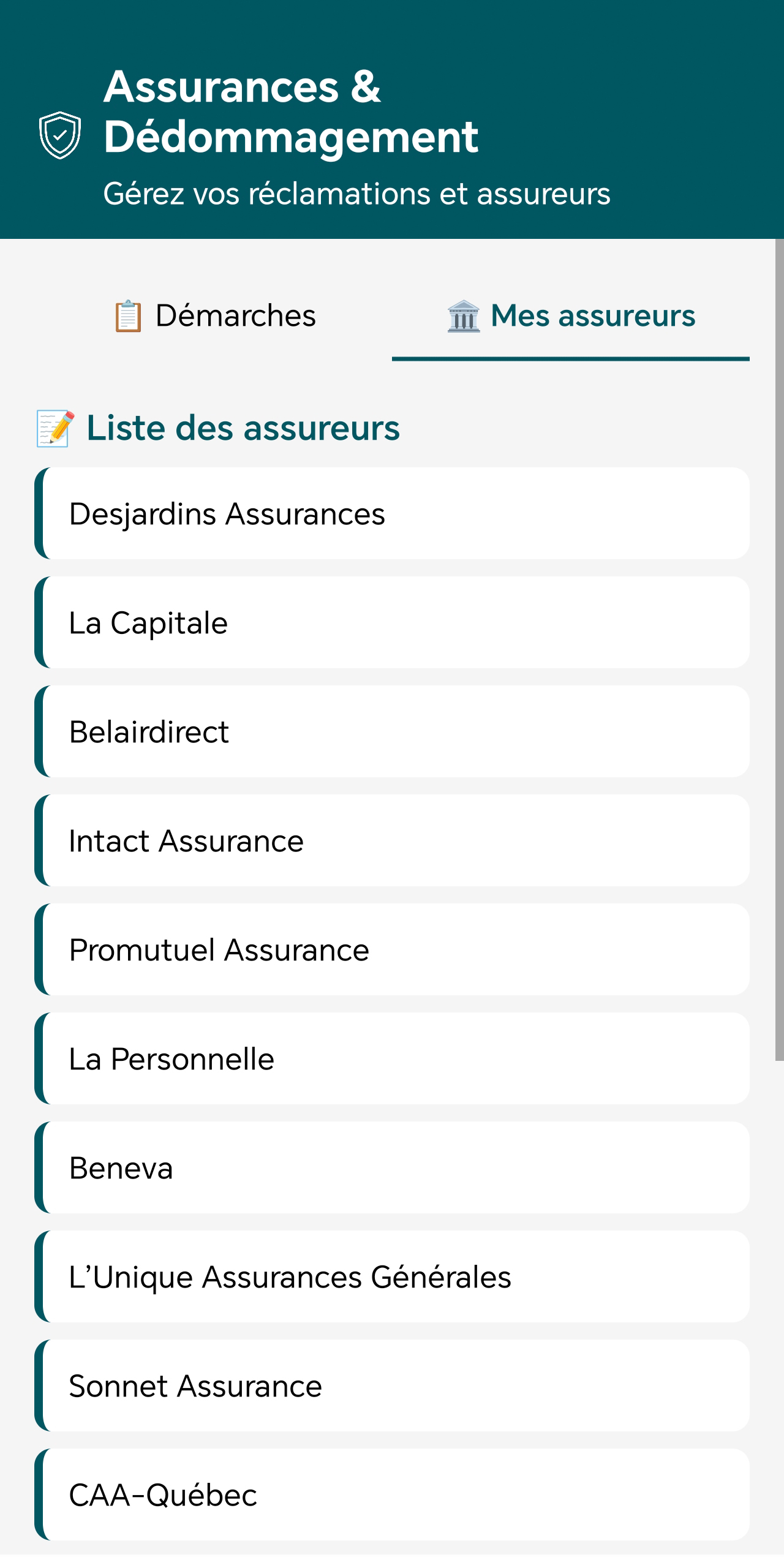Choose La Personnelle from the list
Image resolution: width=784 pixels, height=1557 pixels.
click(x=392, y=1058)
